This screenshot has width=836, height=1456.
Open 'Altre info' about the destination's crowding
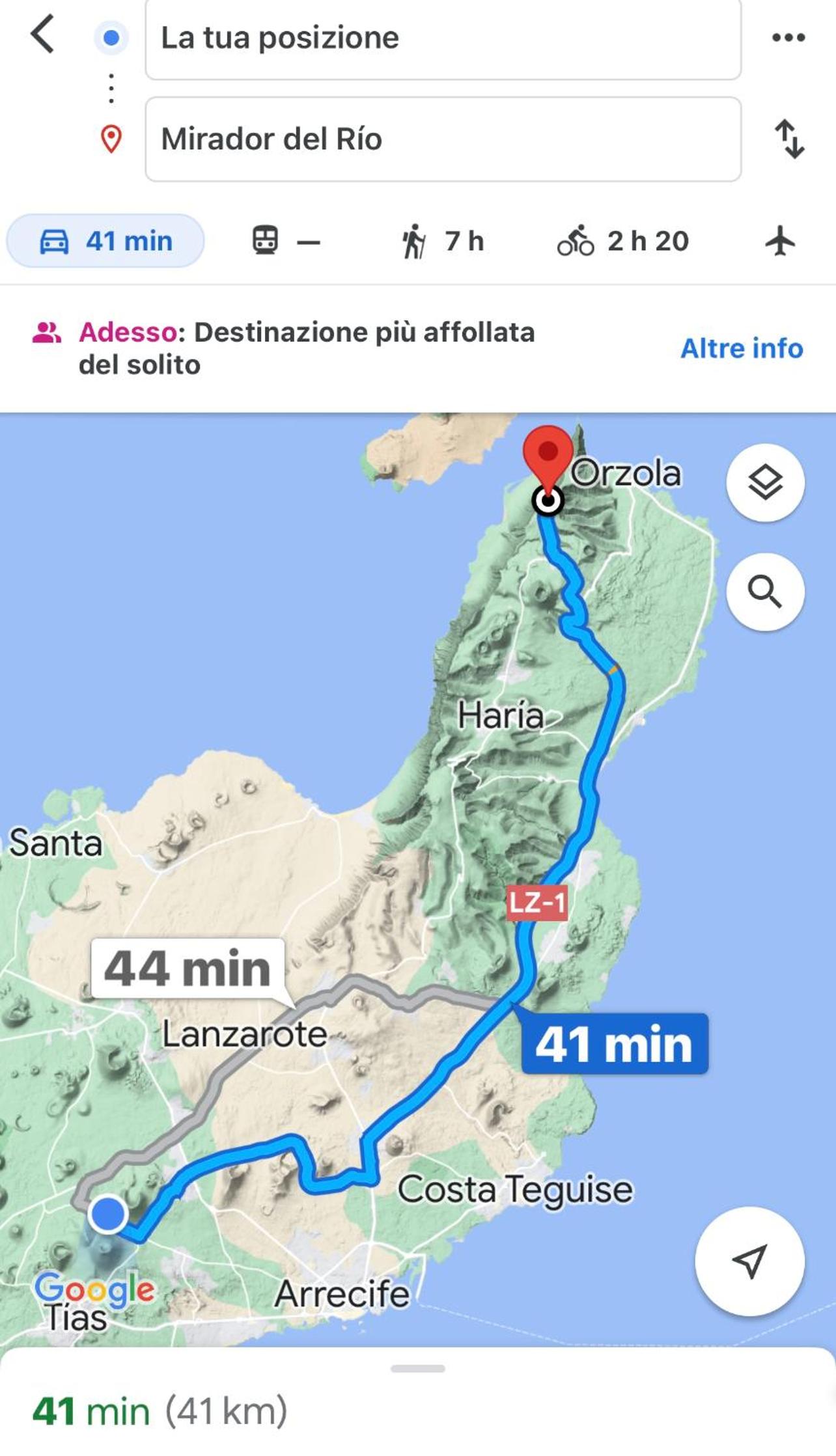coord(742,348)
